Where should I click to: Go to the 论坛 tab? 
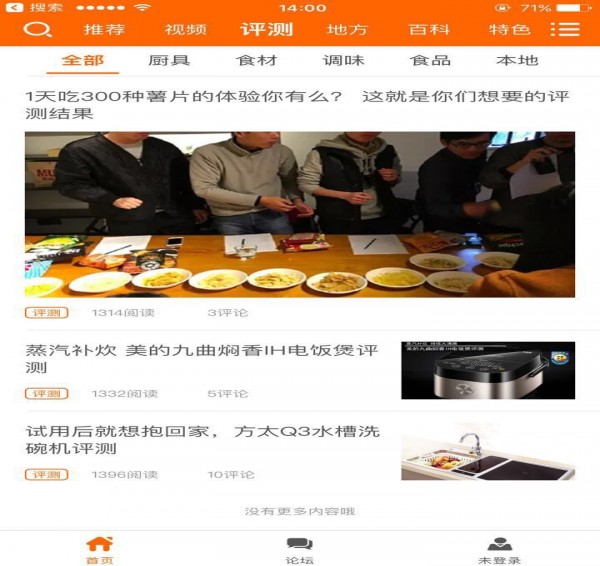coord(300,550)
